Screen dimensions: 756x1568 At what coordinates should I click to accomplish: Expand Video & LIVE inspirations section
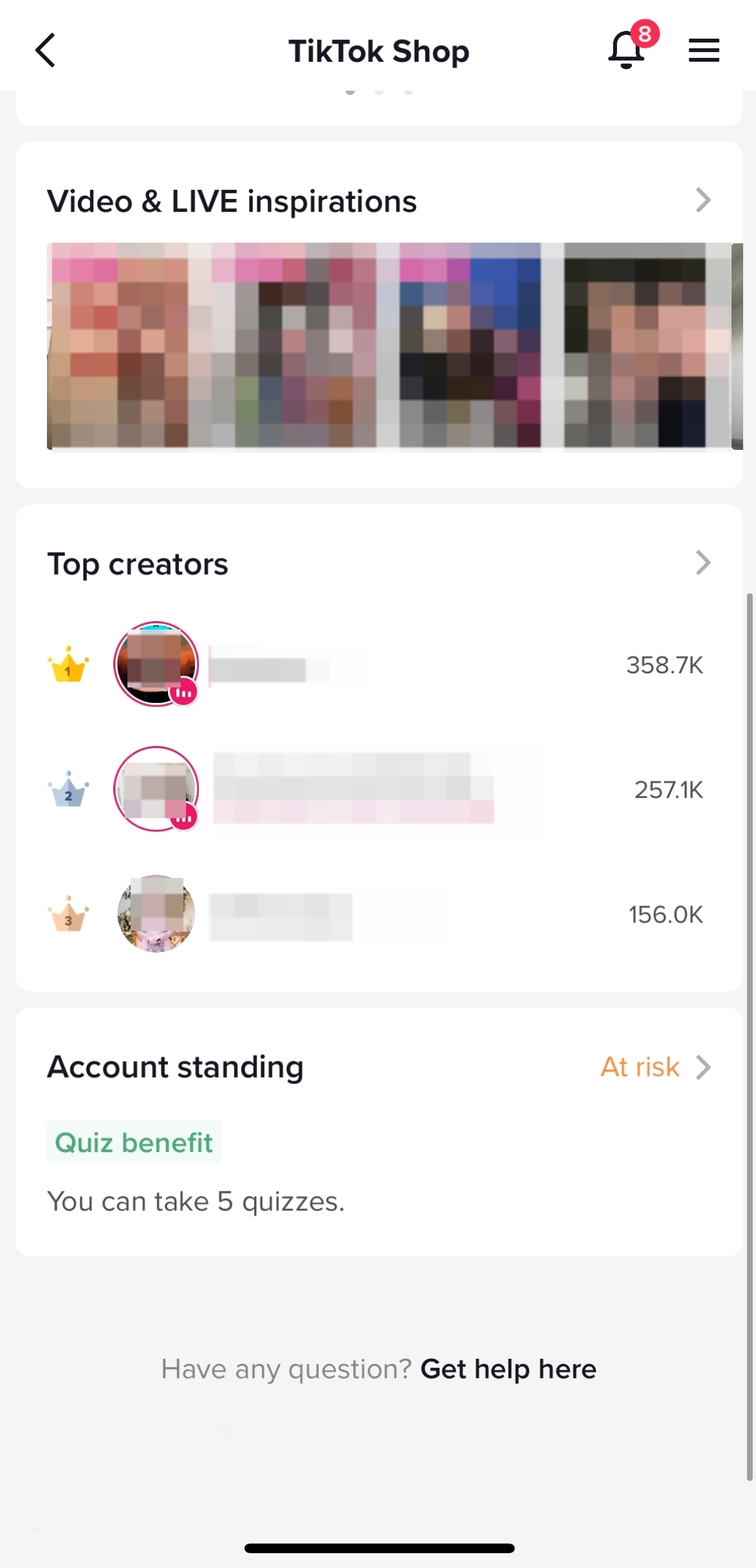703,201
